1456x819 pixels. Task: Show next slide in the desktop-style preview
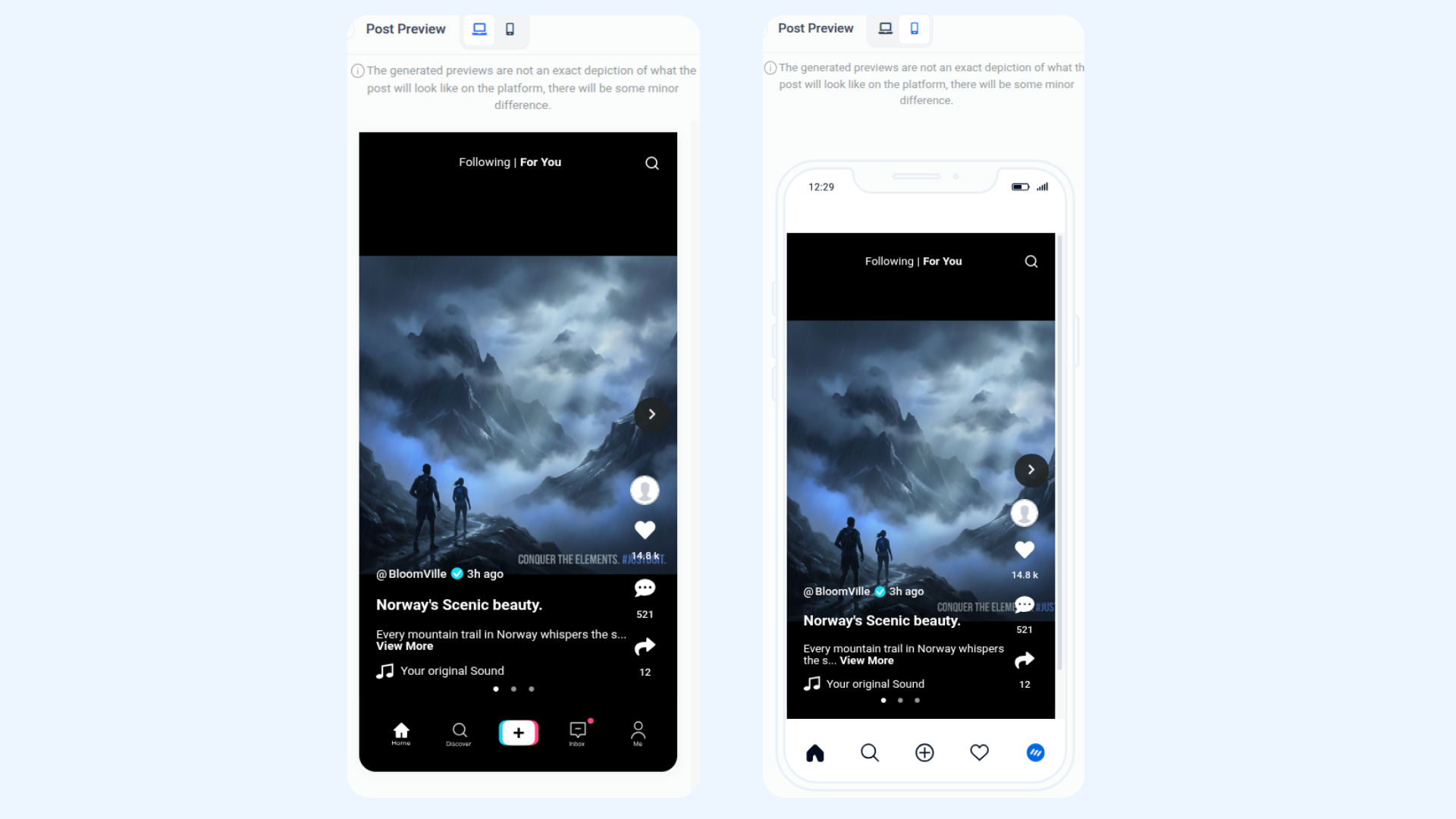pyautogui.click(x=651, y=415)
